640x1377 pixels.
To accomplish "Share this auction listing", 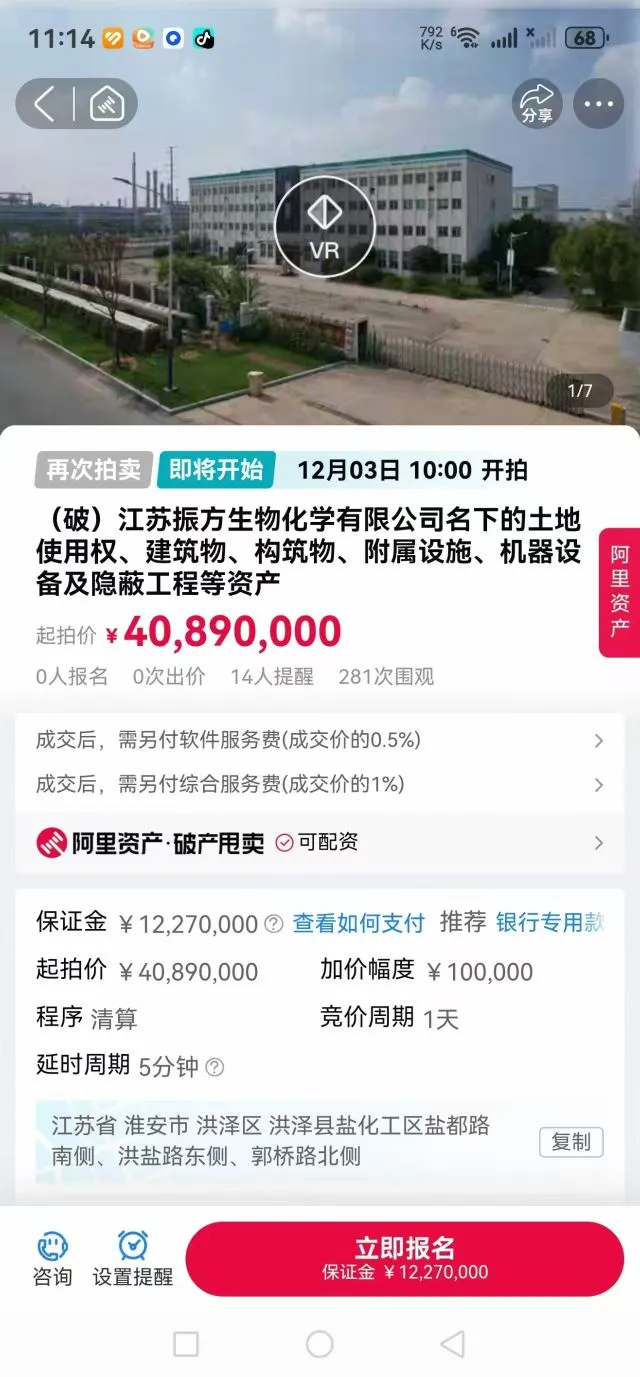I will [x=538, y=104].
